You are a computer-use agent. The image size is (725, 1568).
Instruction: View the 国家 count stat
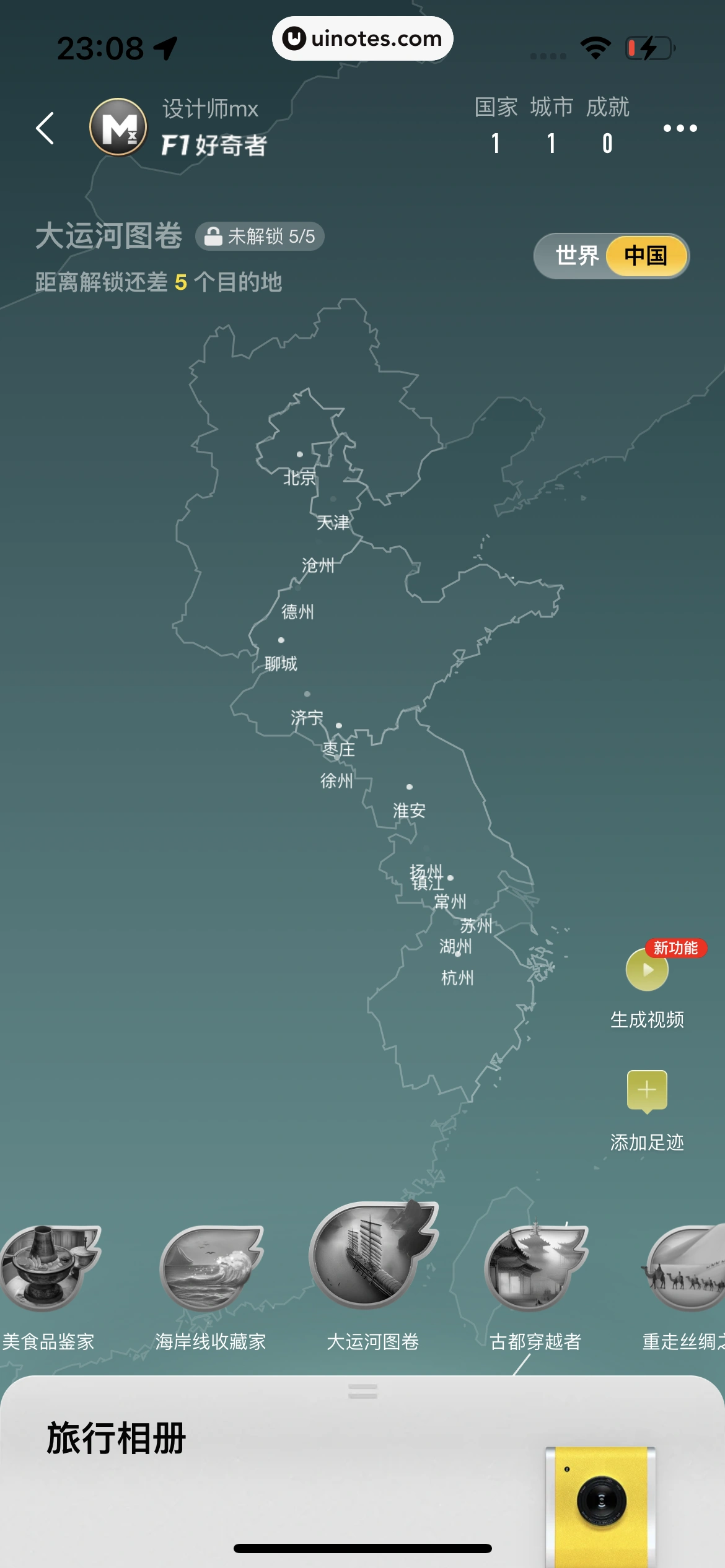(496, 127)
